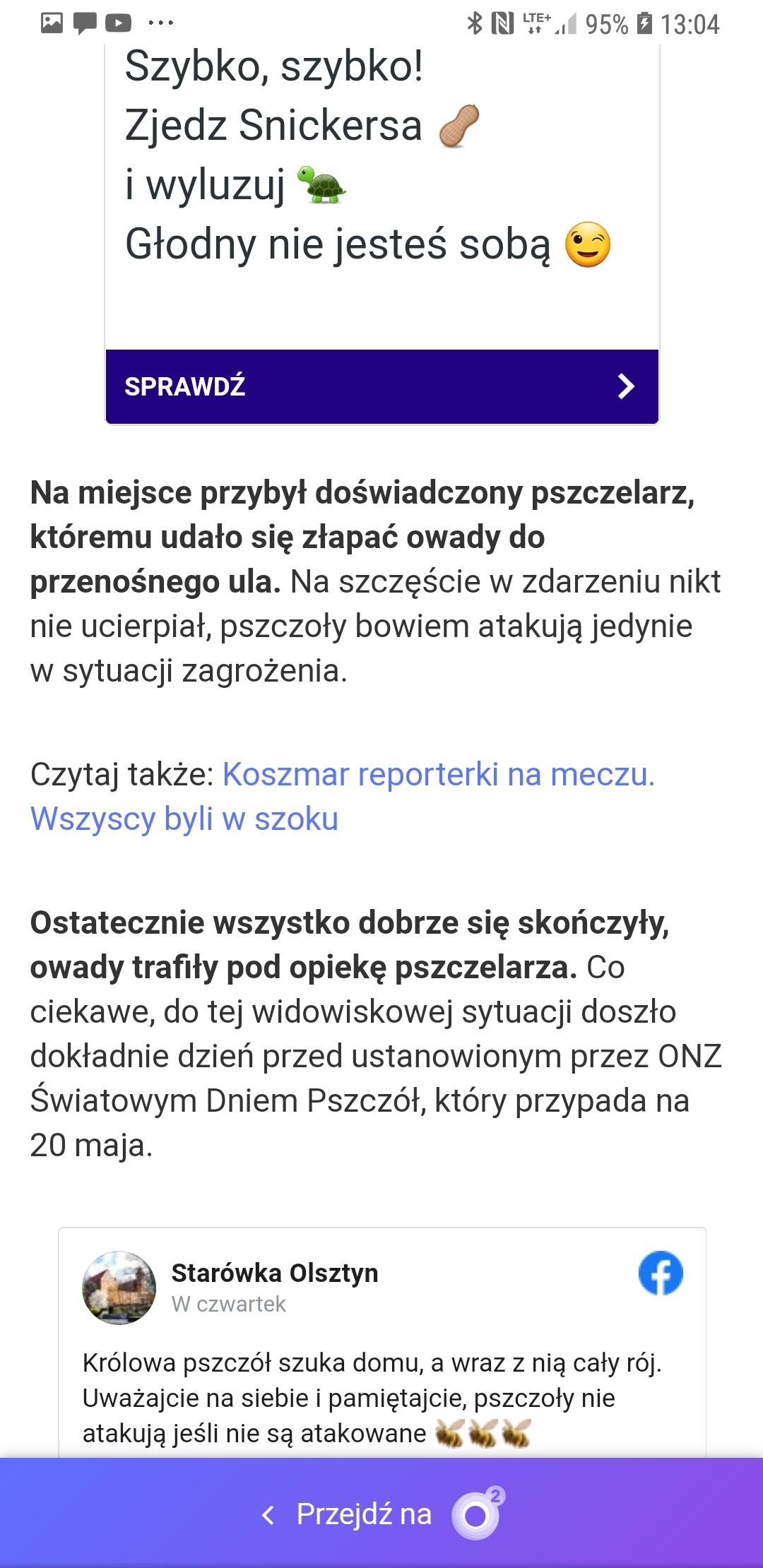
Task: Tap the SPRAWDŹ button in the Snickers ad
Action: [x=381, y=386]
